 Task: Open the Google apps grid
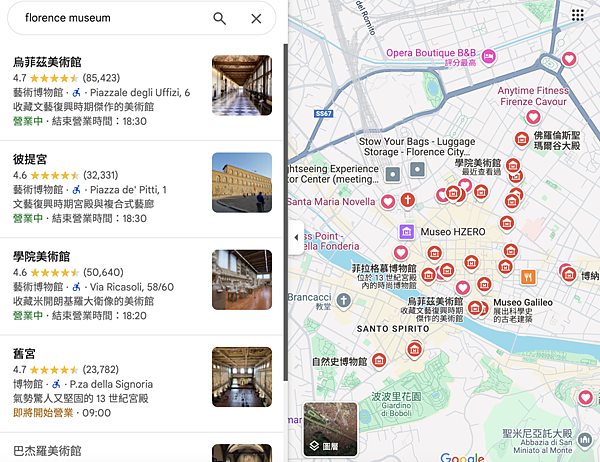pos(578,15)
